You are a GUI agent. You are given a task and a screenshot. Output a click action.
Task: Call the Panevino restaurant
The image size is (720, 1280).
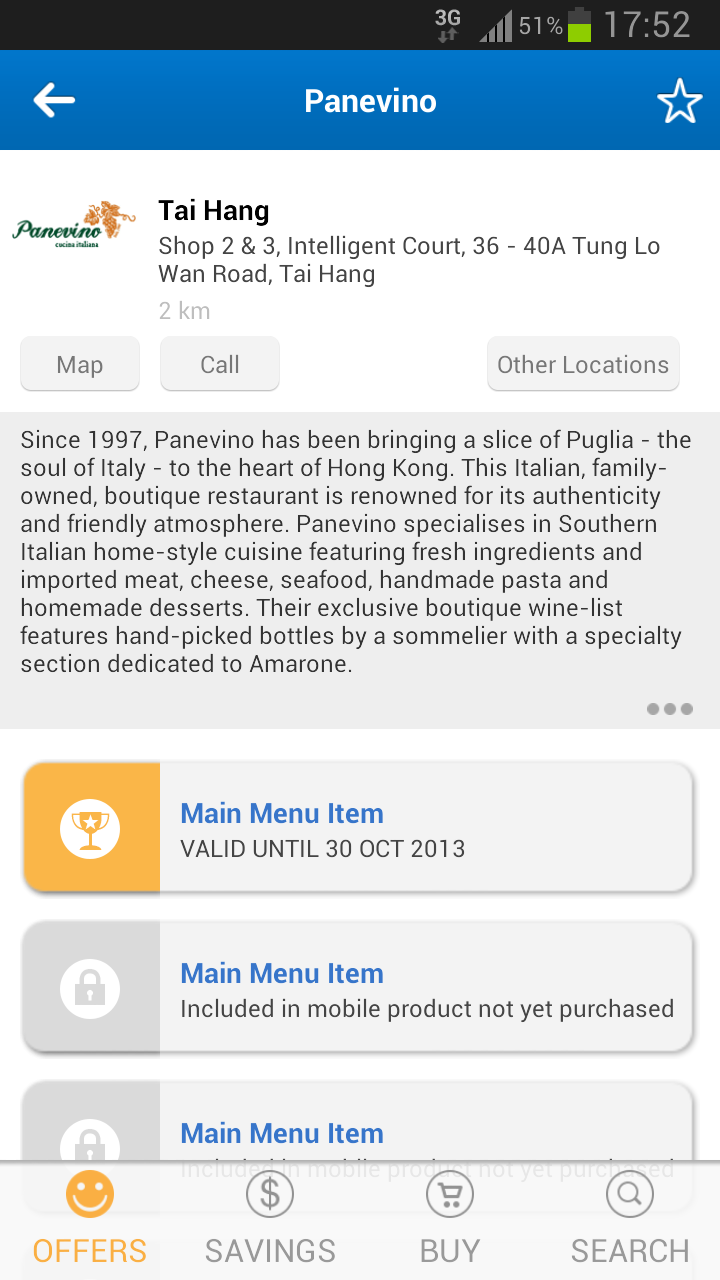coord(220,365)
